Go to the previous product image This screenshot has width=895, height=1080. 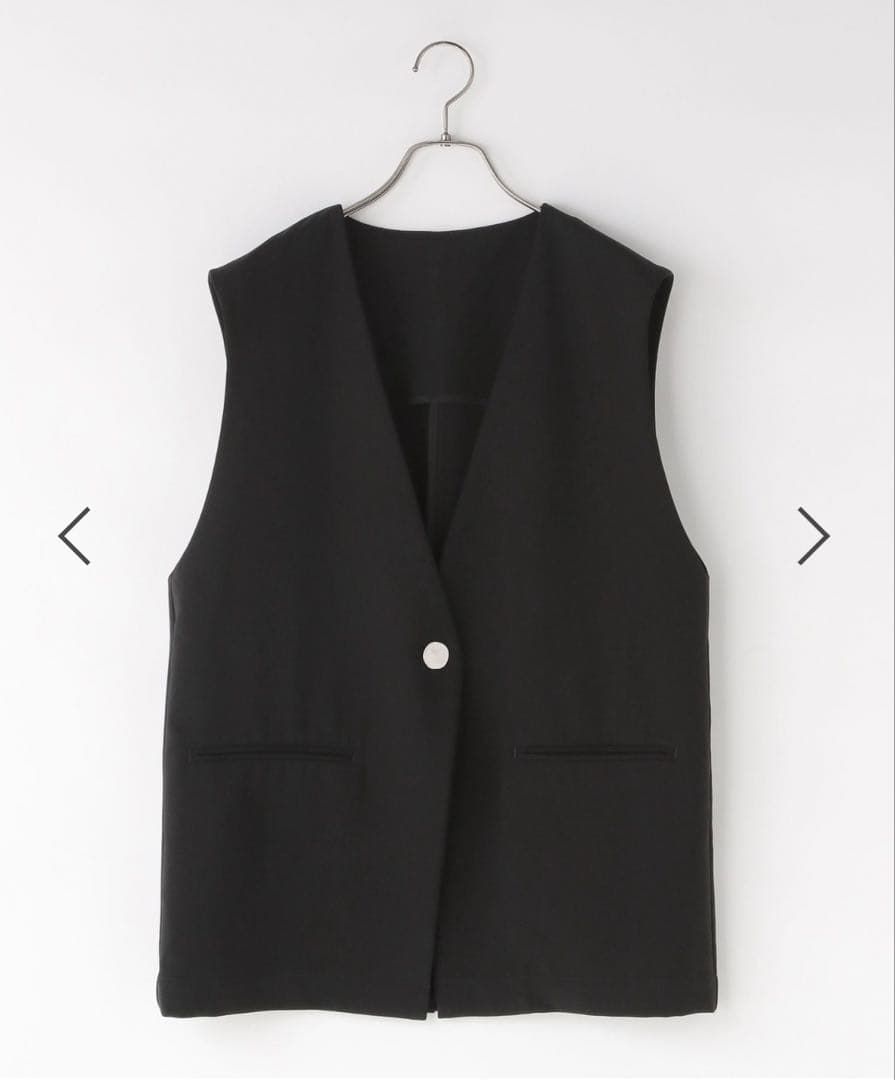click(x=75, y=536)
